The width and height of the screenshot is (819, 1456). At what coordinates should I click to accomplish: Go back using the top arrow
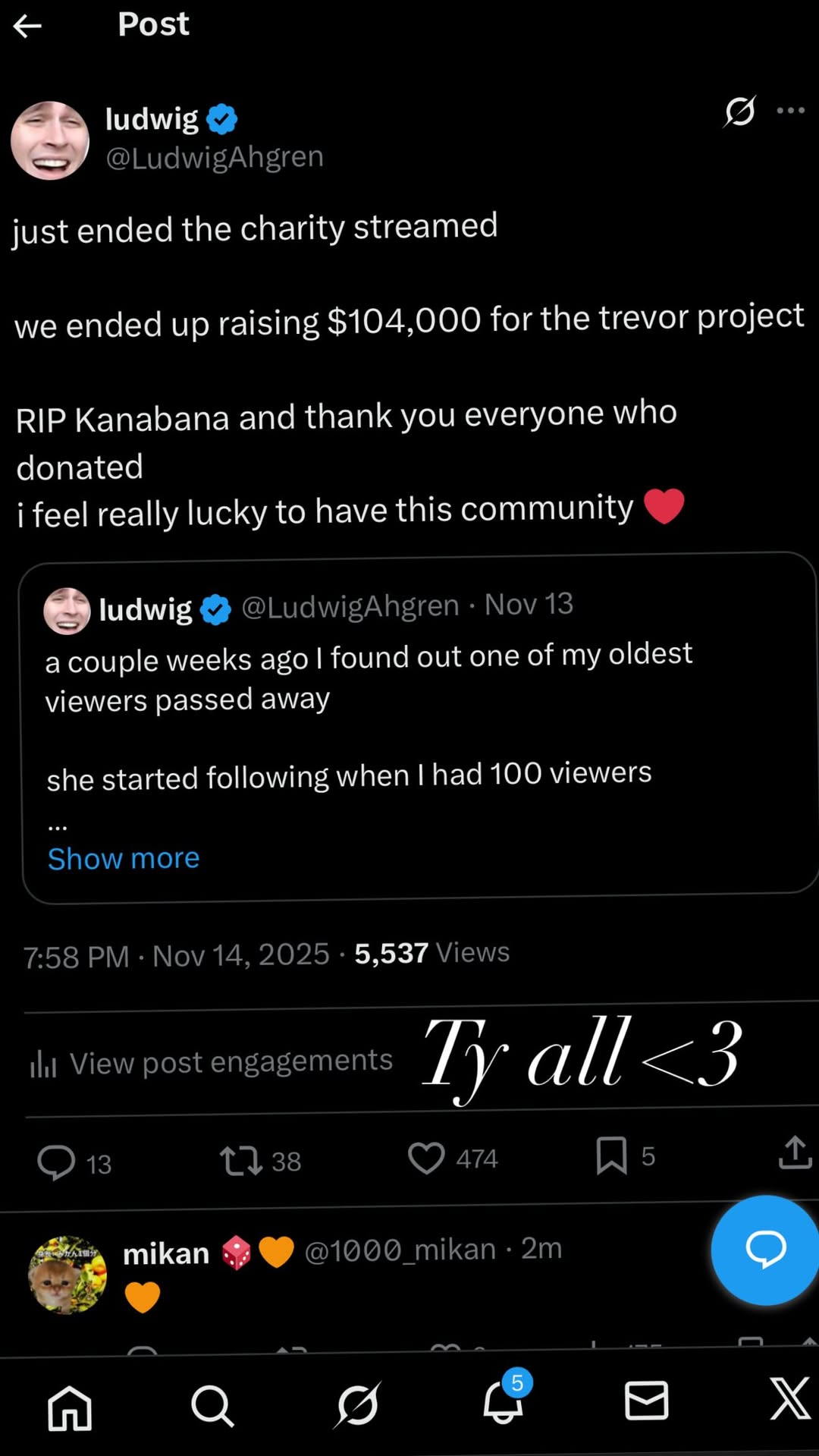point(27,27)
